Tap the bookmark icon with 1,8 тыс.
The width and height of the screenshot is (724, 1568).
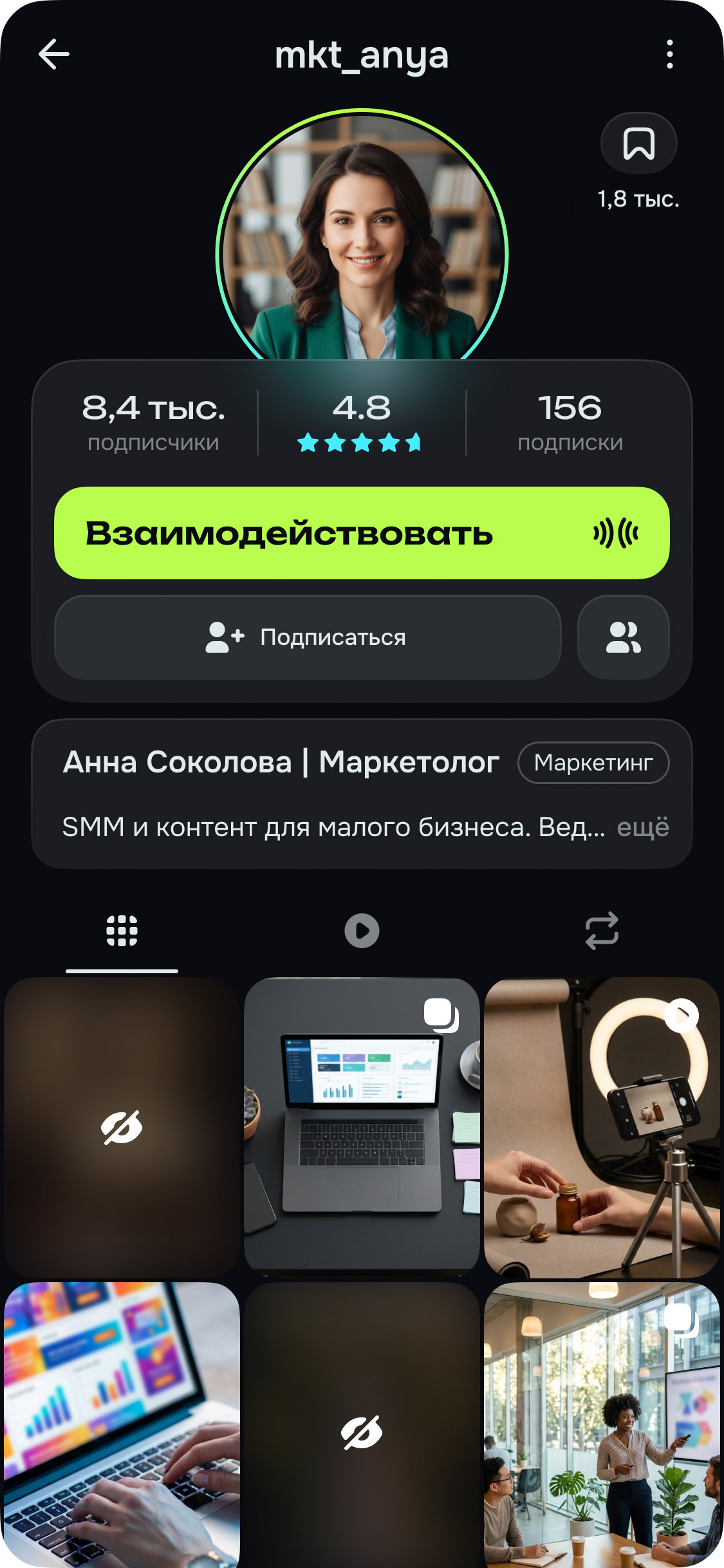tap(638, 144)
